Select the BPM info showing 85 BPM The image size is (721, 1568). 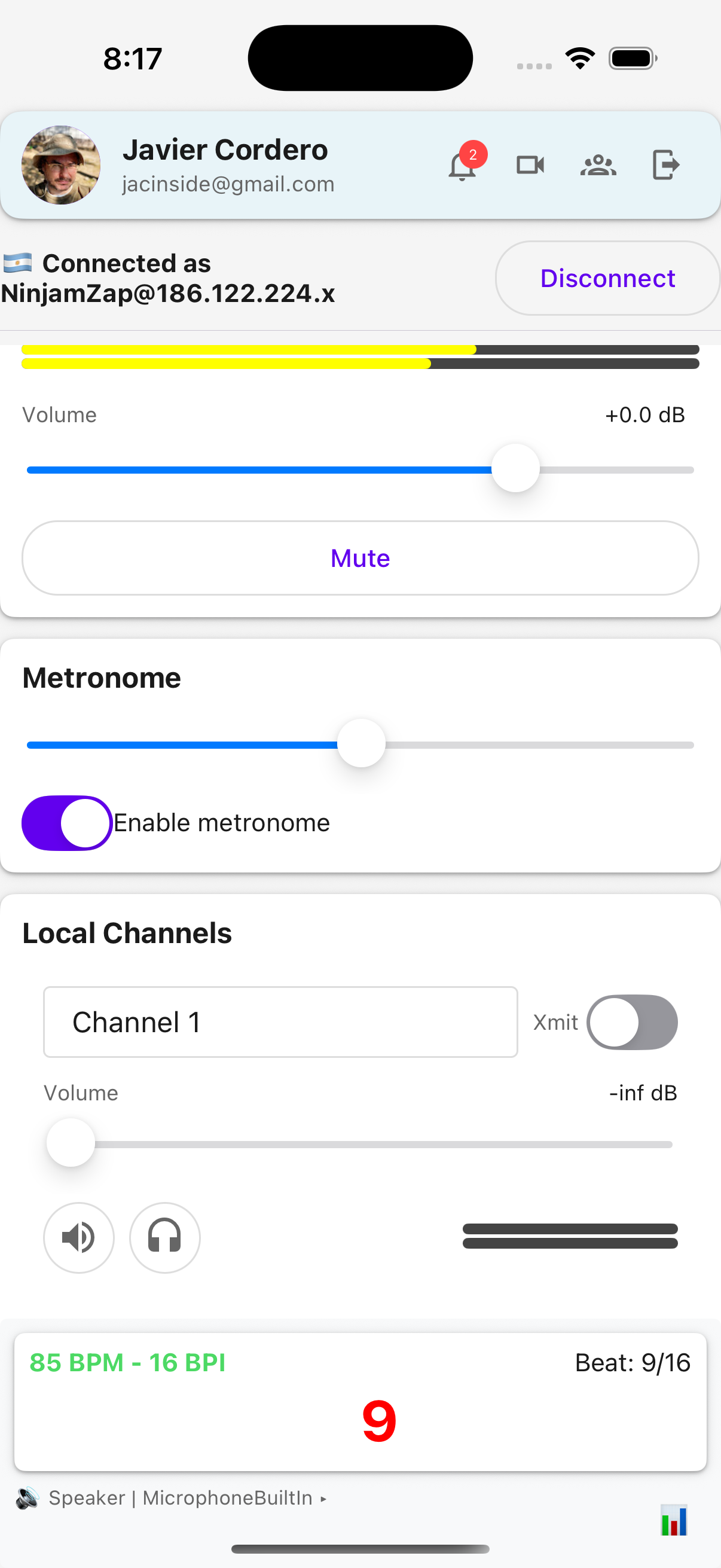[x=127, y=1363]
